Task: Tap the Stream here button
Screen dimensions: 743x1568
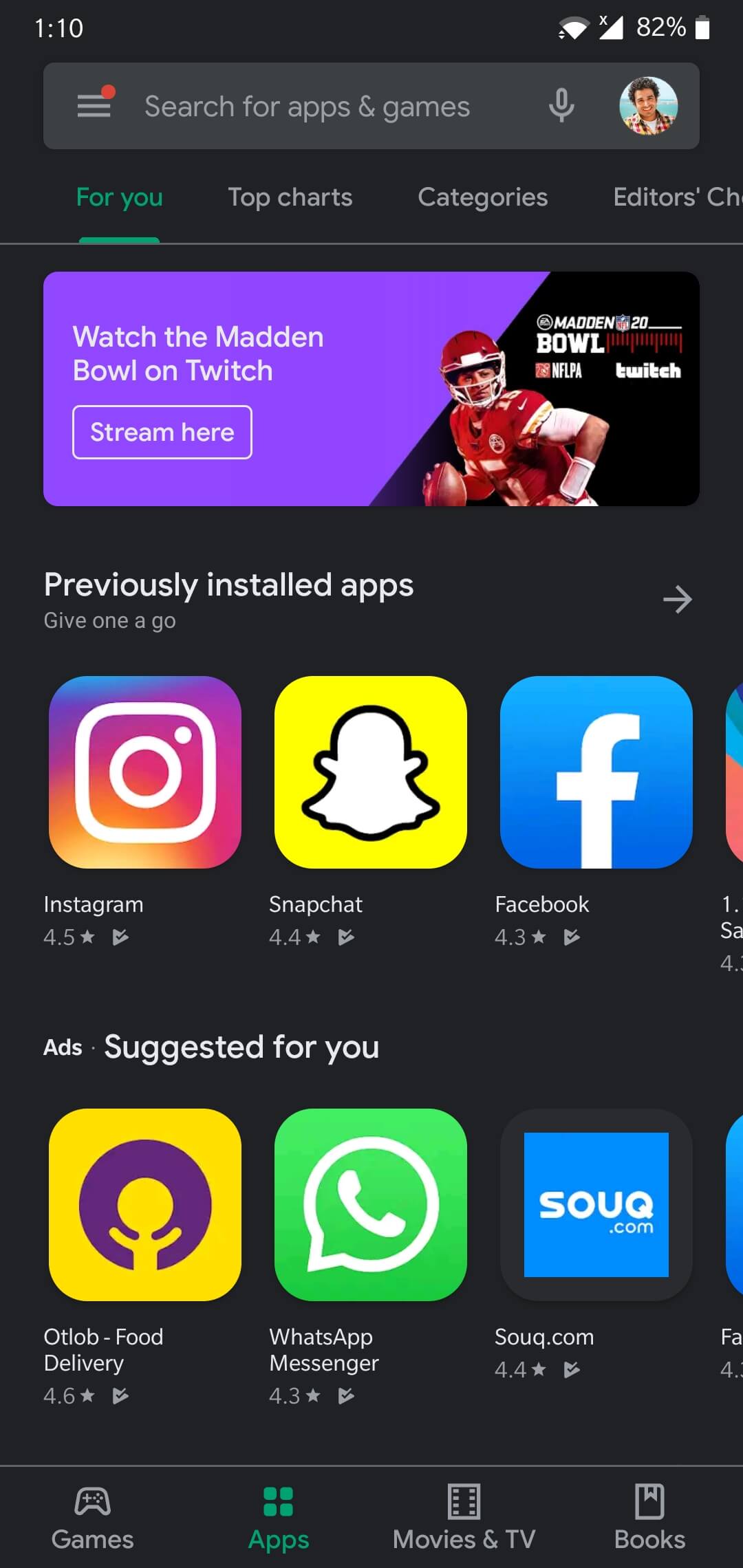Action: [x=162, y=432]
